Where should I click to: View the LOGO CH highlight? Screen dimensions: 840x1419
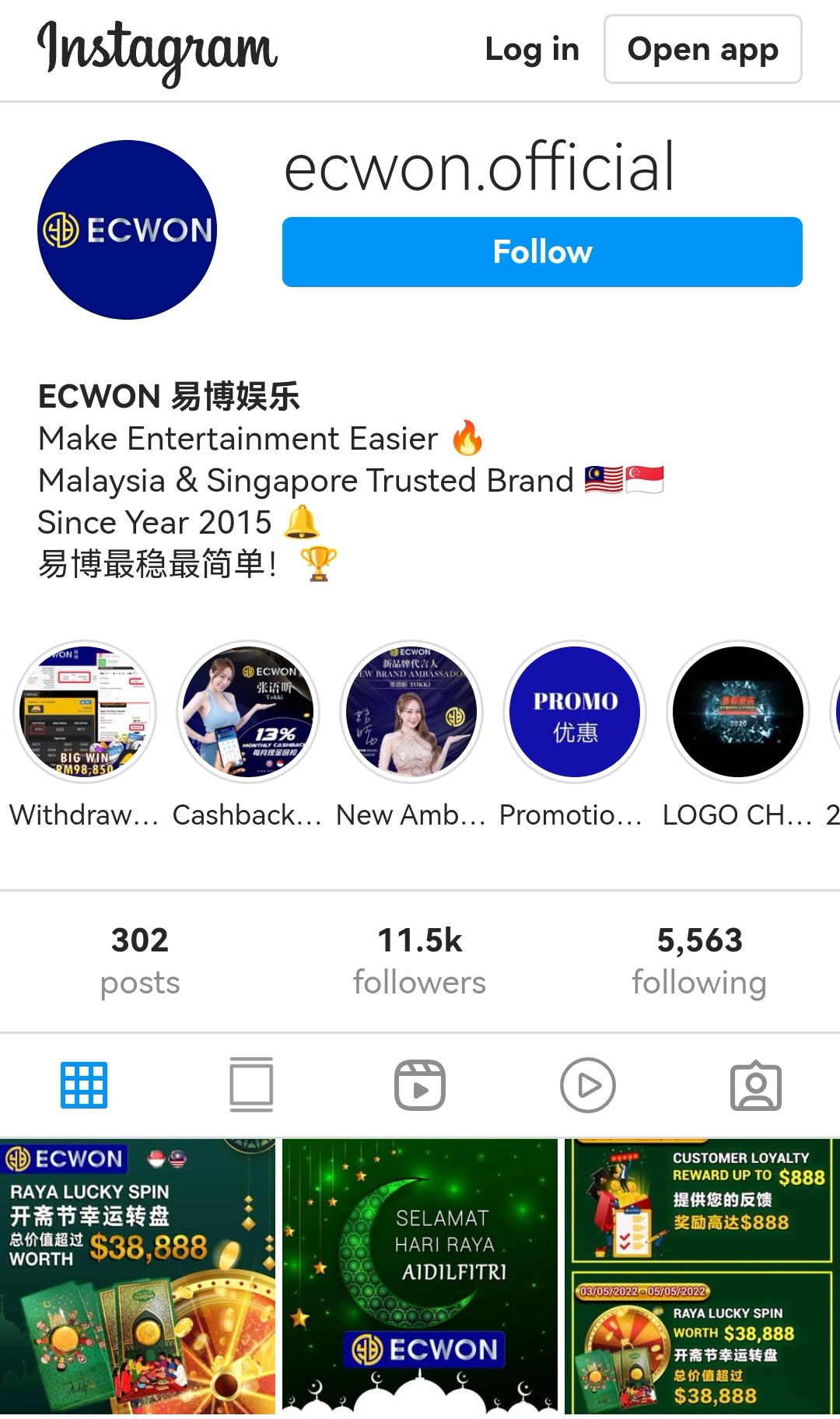tap(737, 712)
